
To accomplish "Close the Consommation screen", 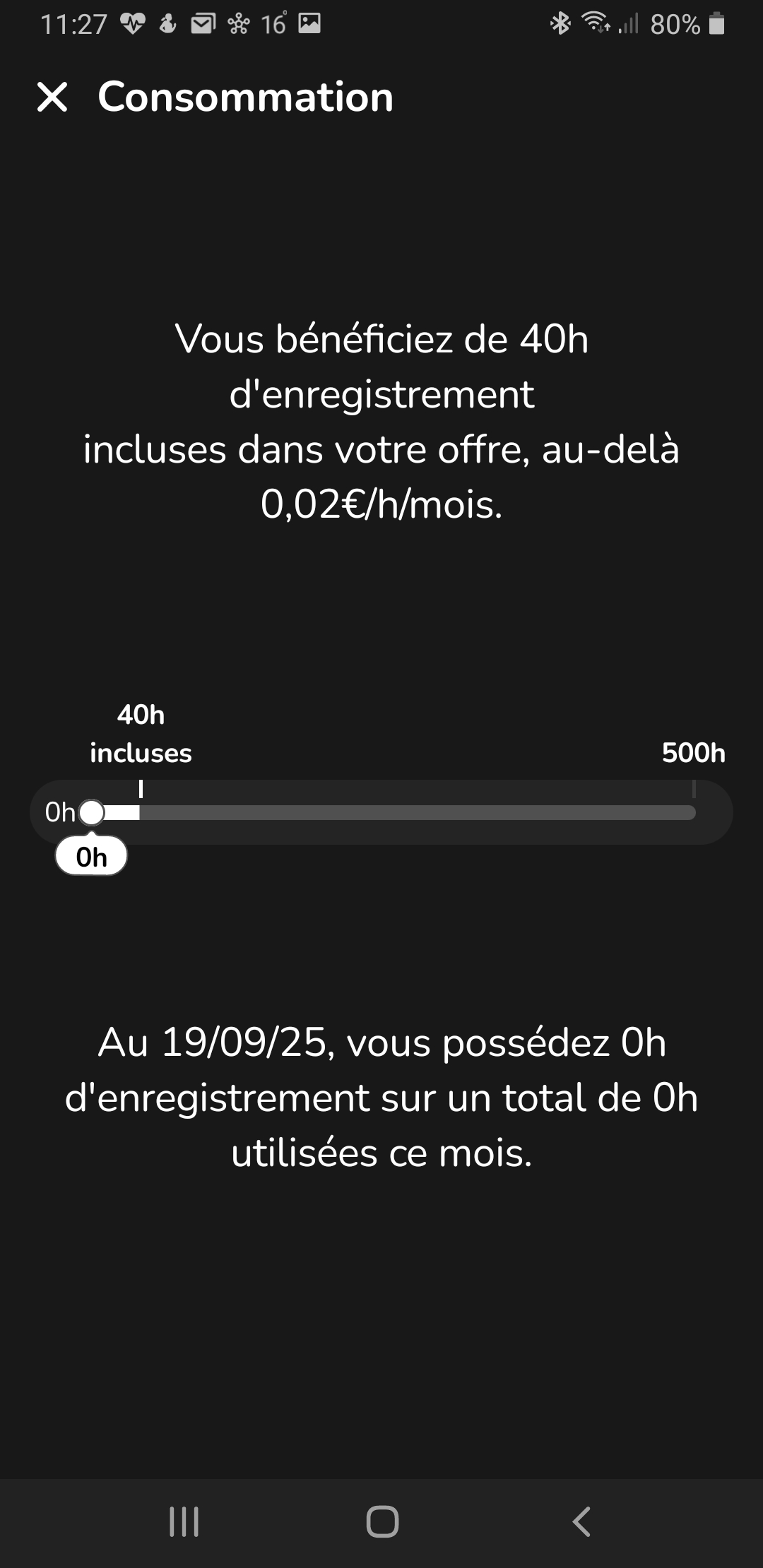I will [52, 97].
